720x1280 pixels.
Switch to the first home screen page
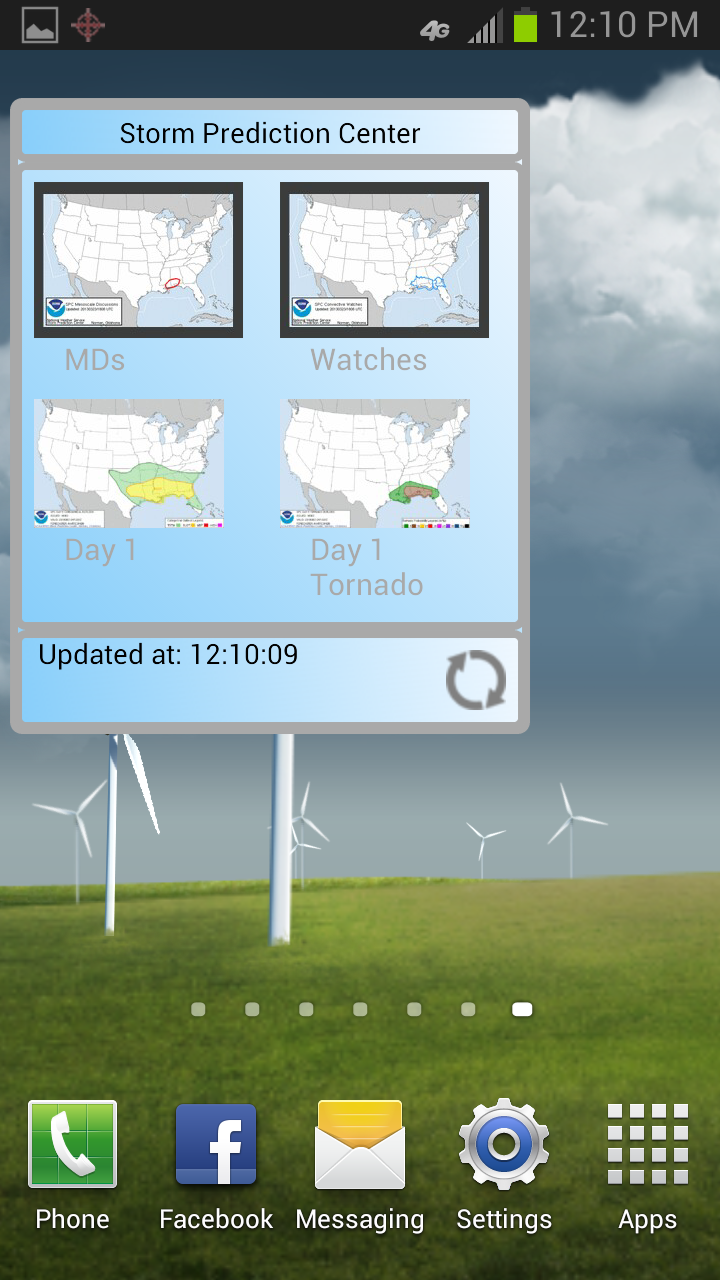click(x=197, y=1010)
